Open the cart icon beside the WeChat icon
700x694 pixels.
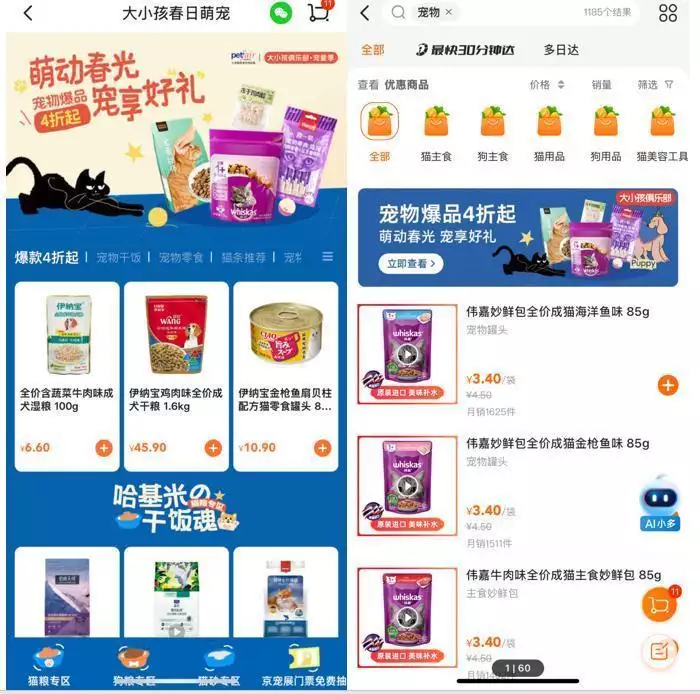point(319,13)
